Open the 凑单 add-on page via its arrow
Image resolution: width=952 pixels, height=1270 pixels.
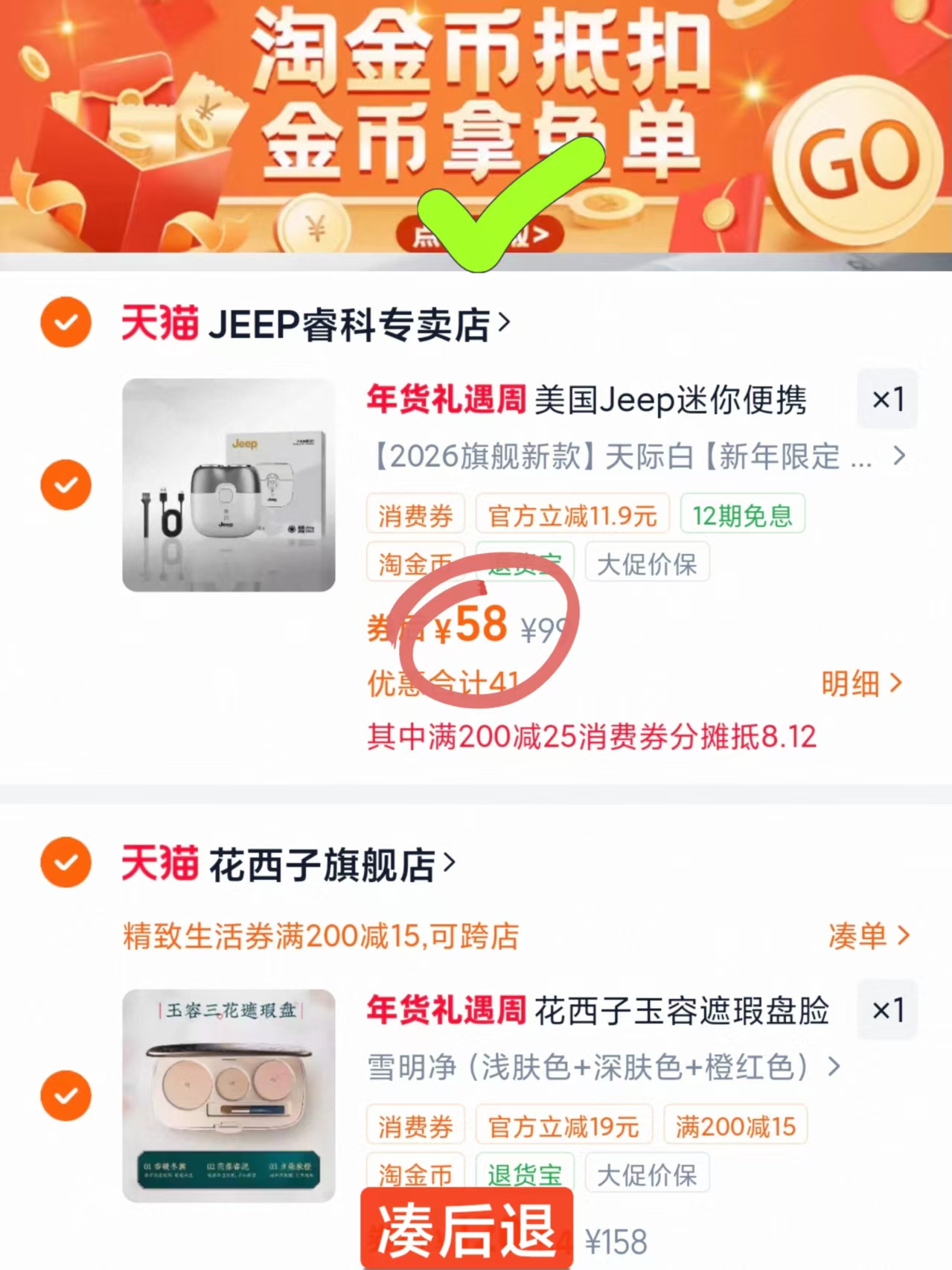coord(869,936)
